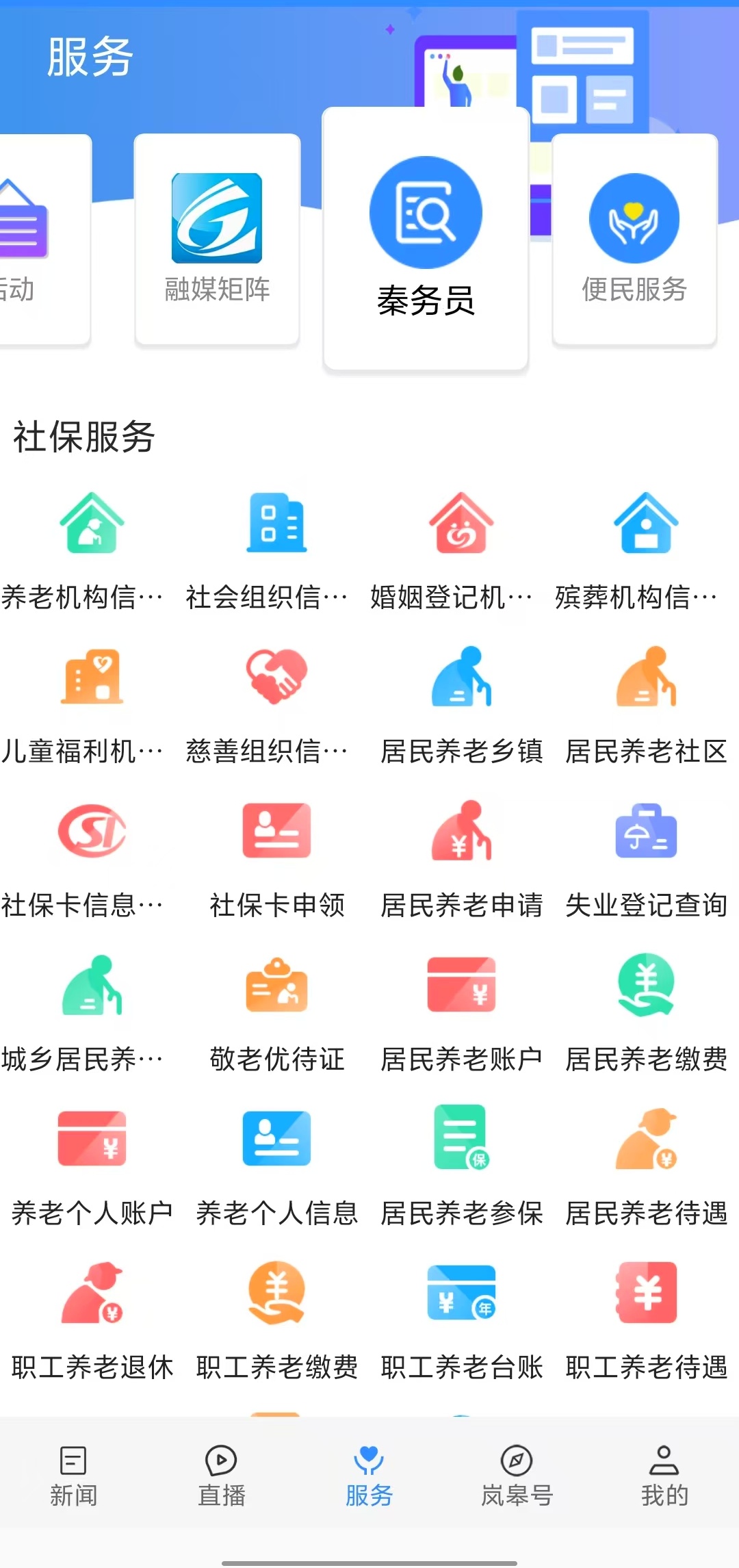Screen dimensions: 739x1568
Task: Tap 失业登记查询
Action: point(646,859)
